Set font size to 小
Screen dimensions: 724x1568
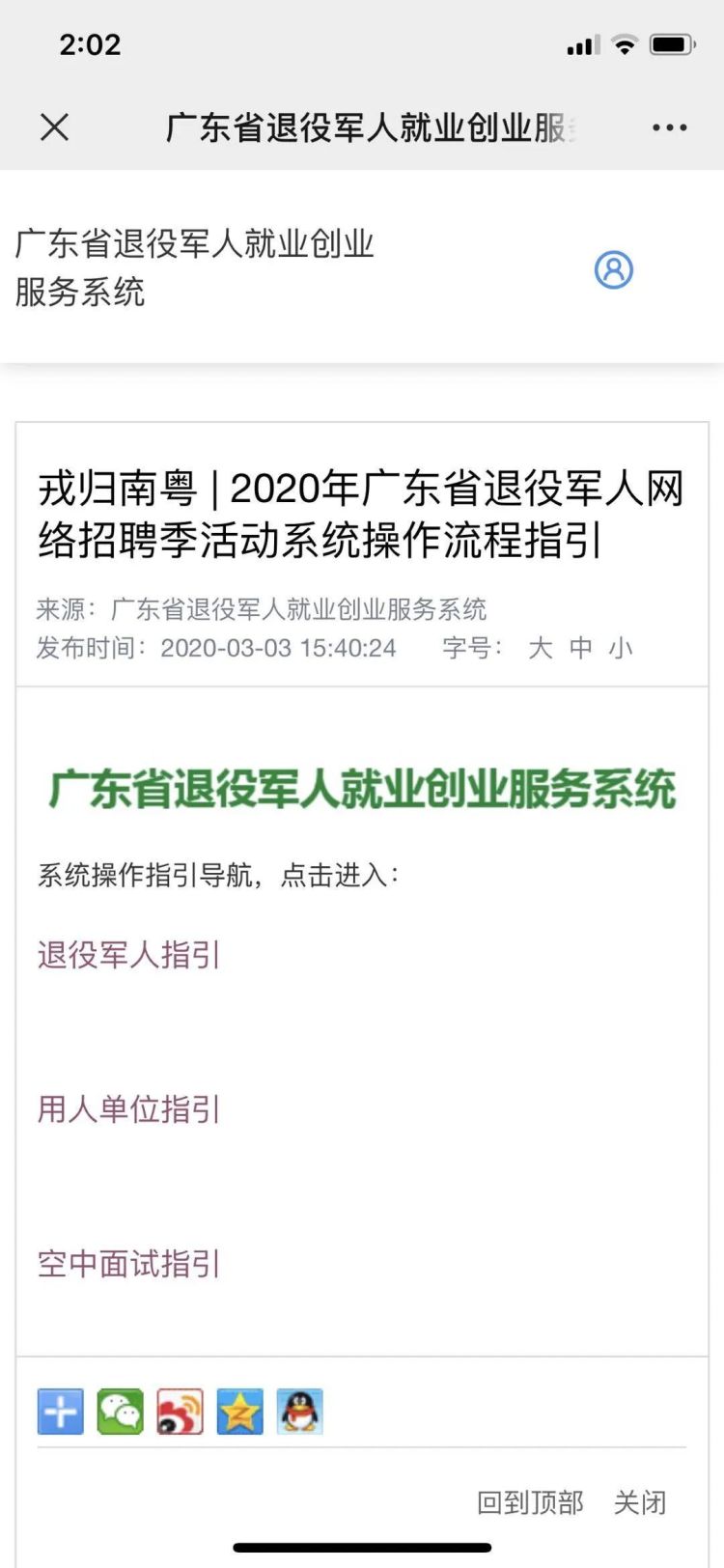pos(621,648)
